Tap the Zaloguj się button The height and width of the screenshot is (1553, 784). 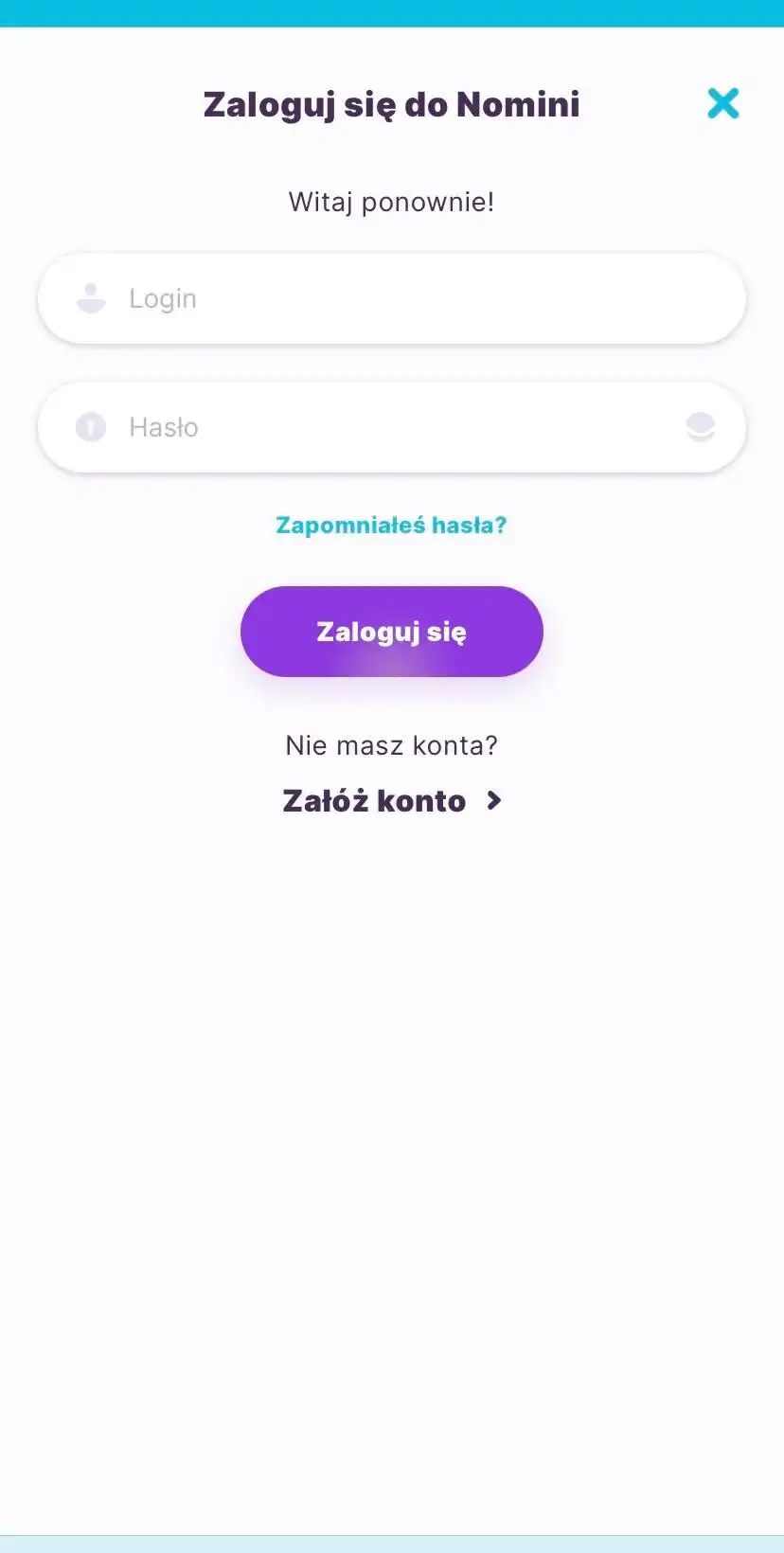tap(391, 632)
